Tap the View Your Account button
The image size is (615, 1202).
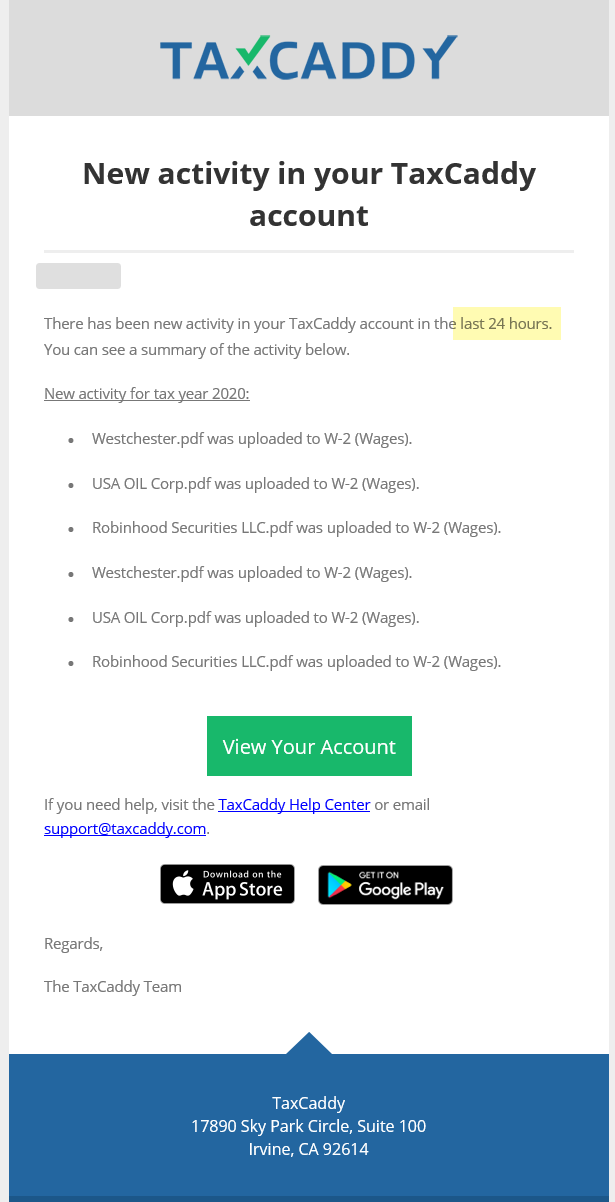(309, 746)
